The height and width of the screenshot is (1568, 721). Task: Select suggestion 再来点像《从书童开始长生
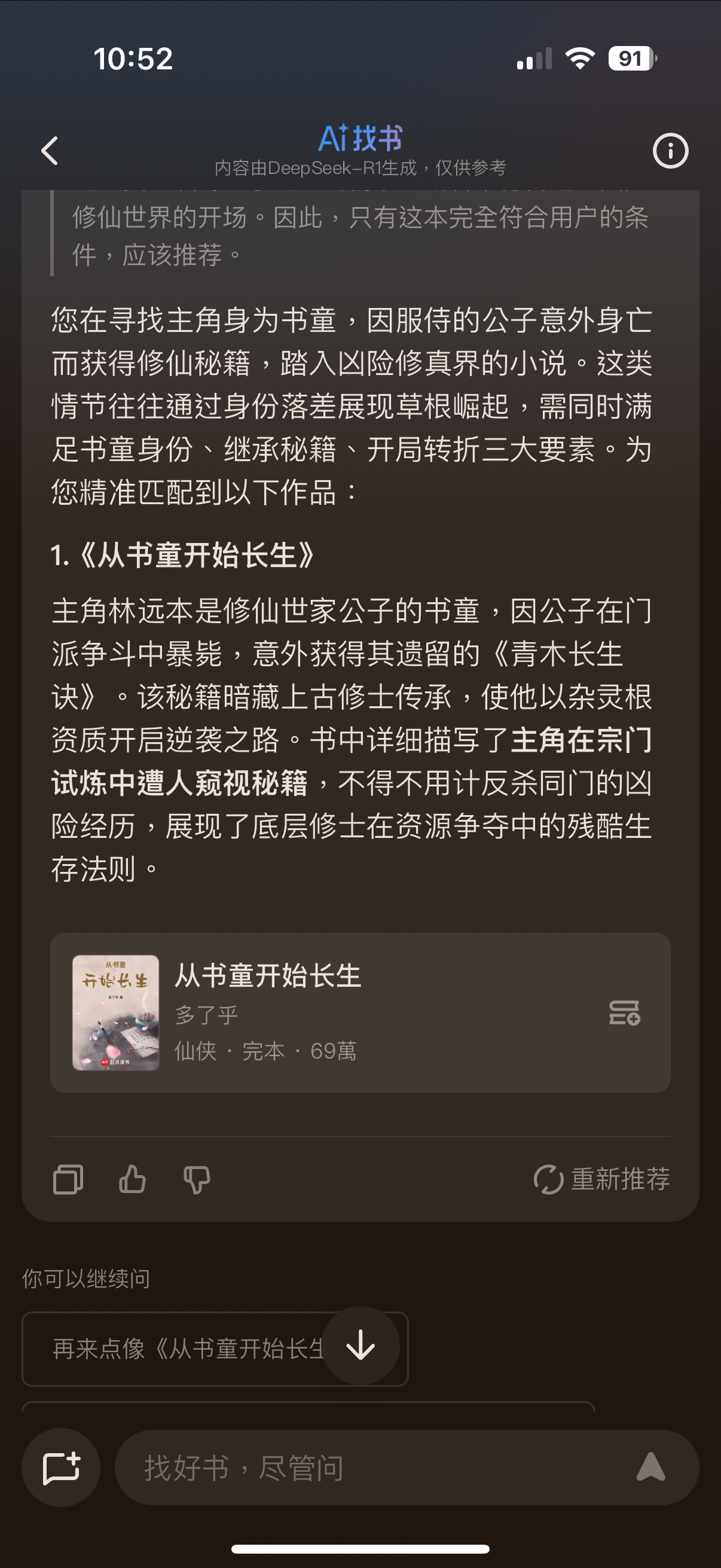182,1349
